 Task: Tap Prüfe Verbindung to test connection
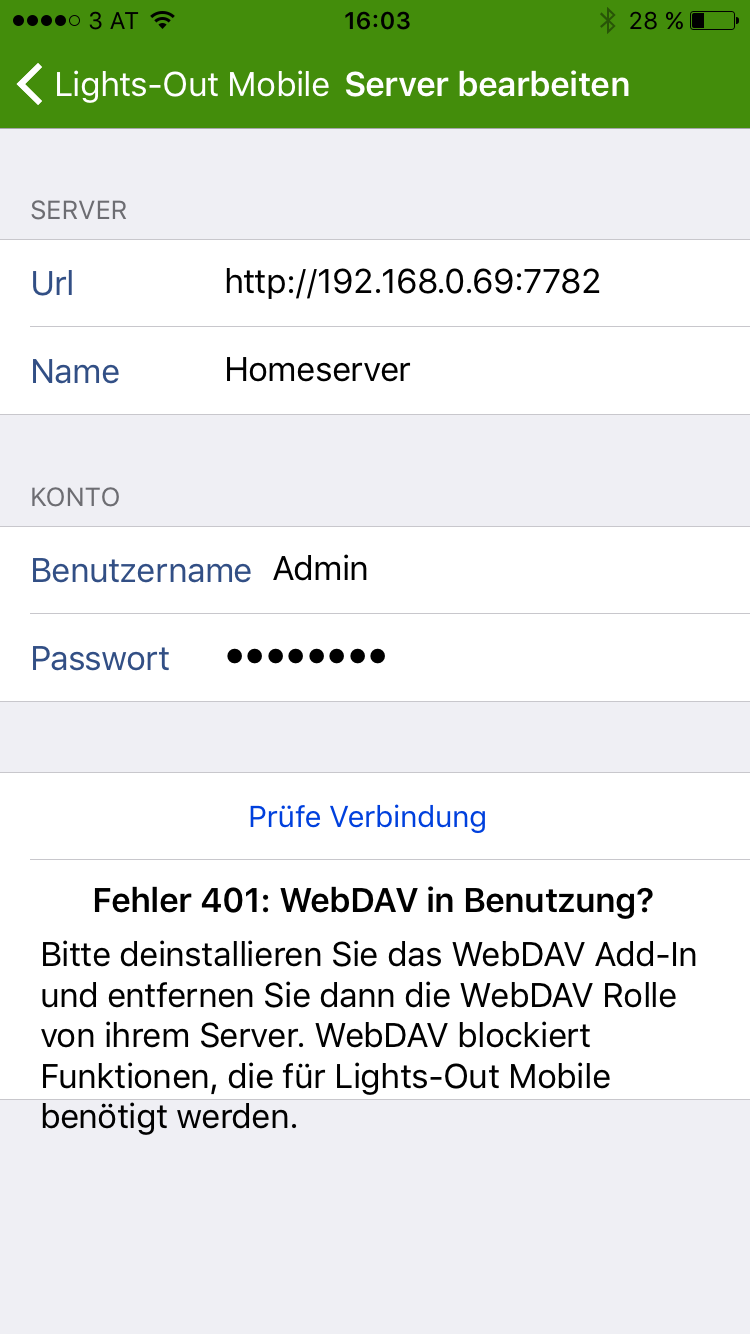tap(367, 817)
